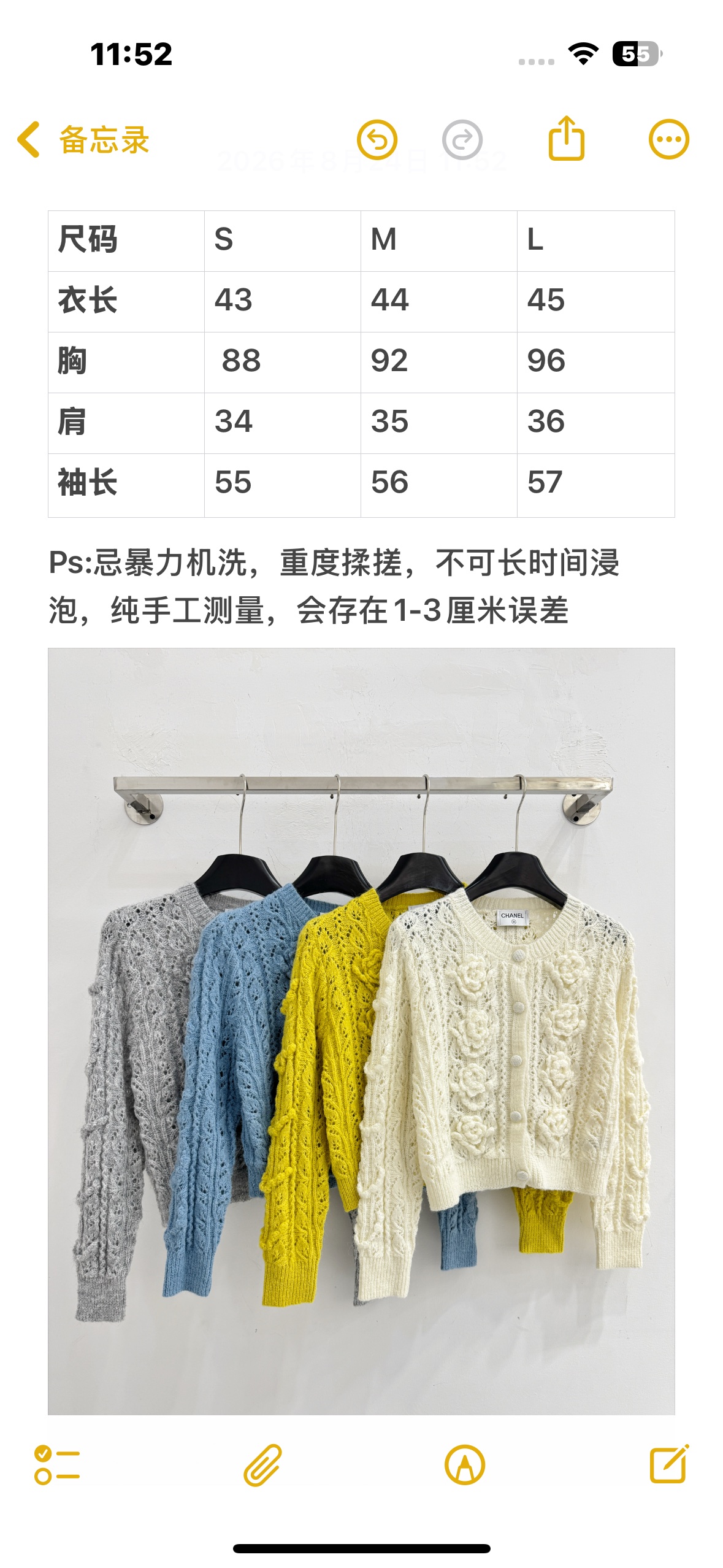The width and height of the screenshot is (723, 1568).
Task: Add a checklist to the note
Action: click(x=57, y=1465)
